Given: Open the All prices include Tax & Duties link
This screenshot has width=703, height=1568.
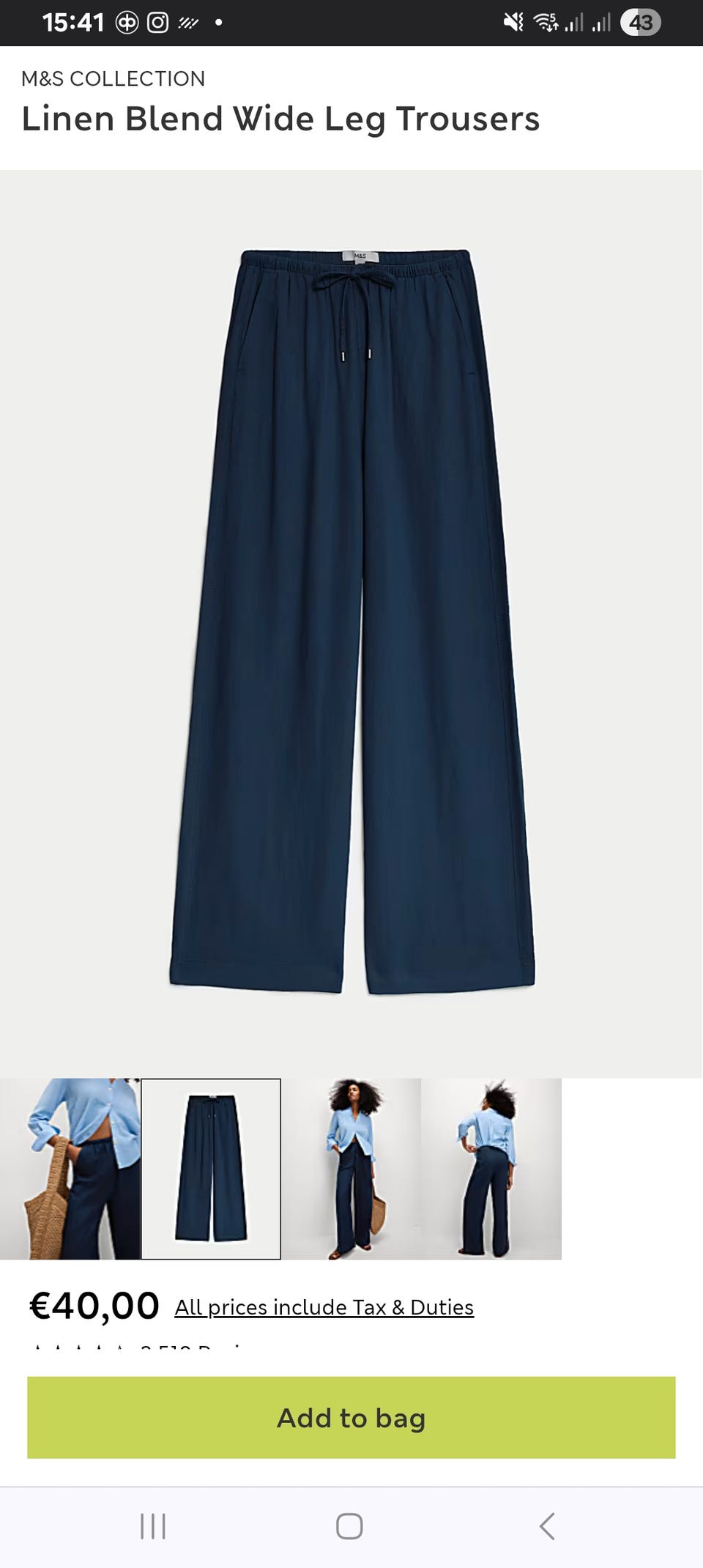Looking at the screenshot, I should (324, 1307).
